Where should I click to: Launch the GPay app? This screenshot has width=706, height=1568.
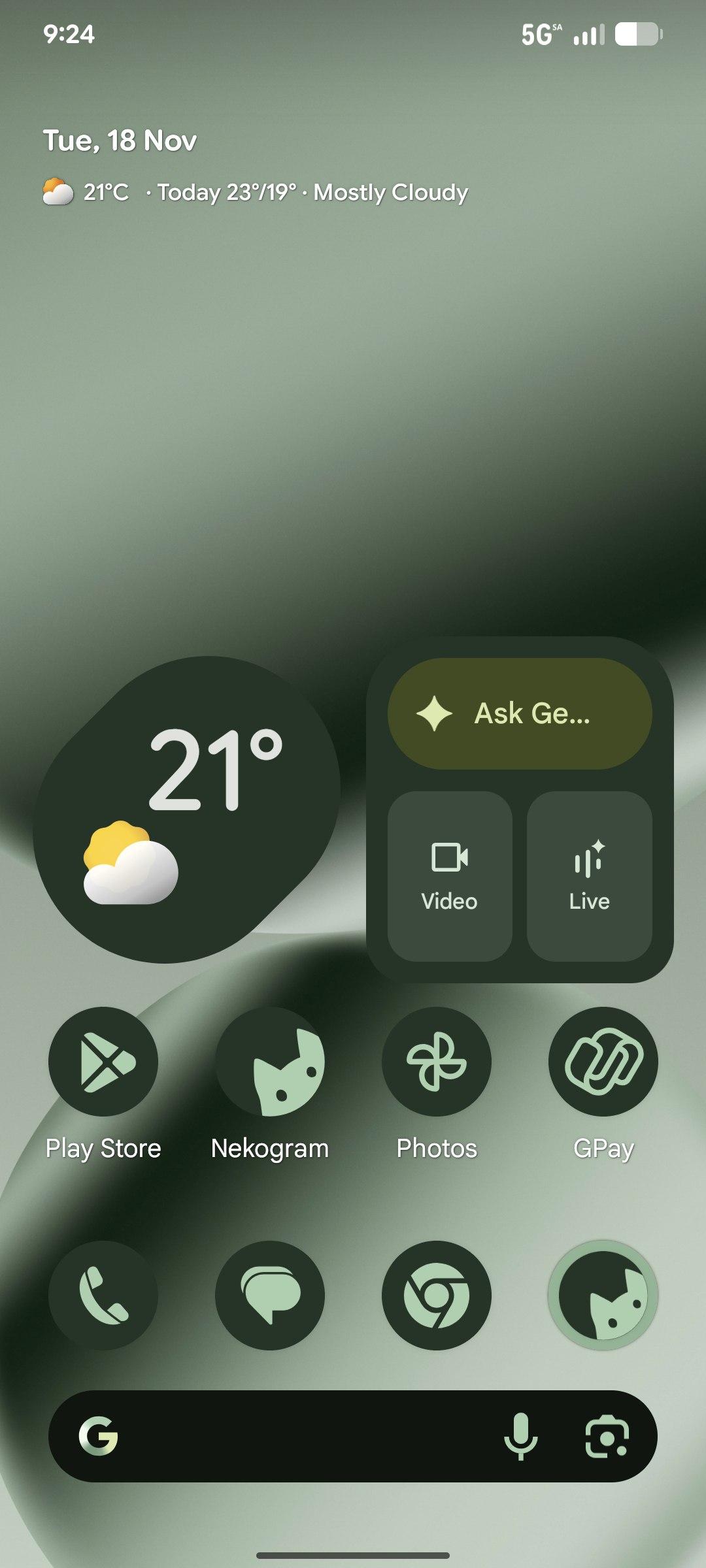click(x=603, y=1062)
